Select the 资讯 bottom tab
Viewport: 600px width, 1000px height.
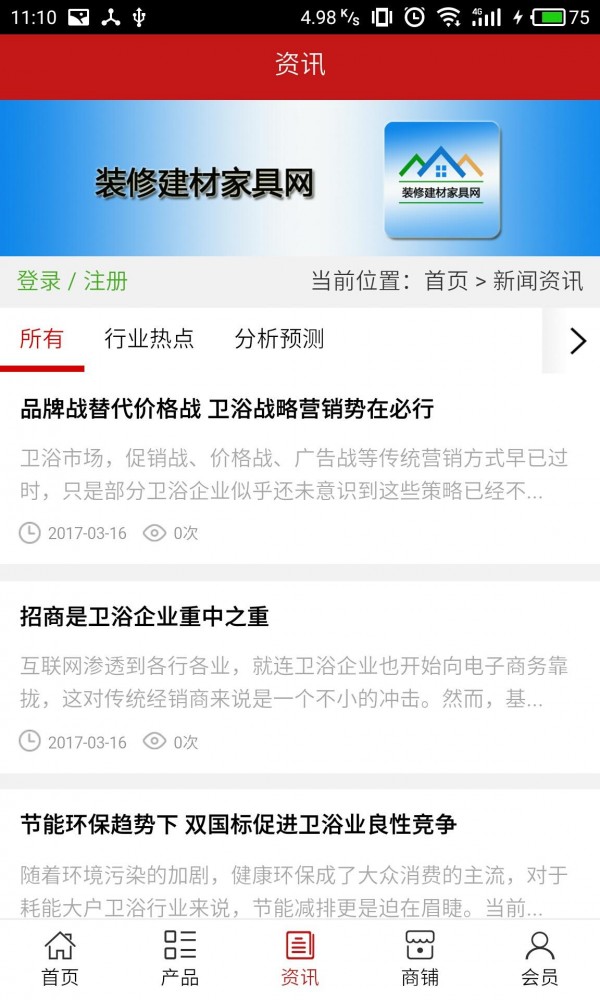pyautogui.click(x=300, y=958)
